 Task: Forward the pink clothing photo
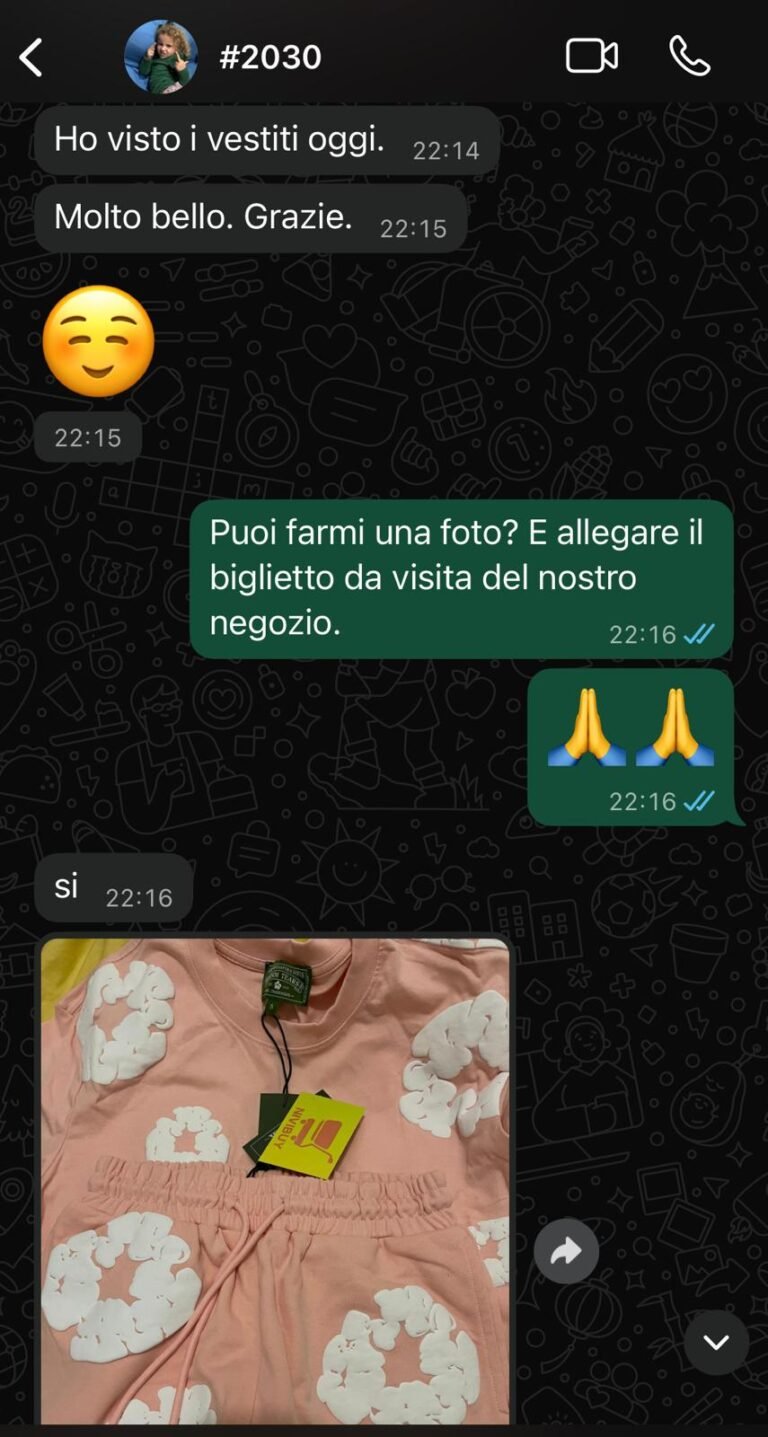tap(566, 1251)
